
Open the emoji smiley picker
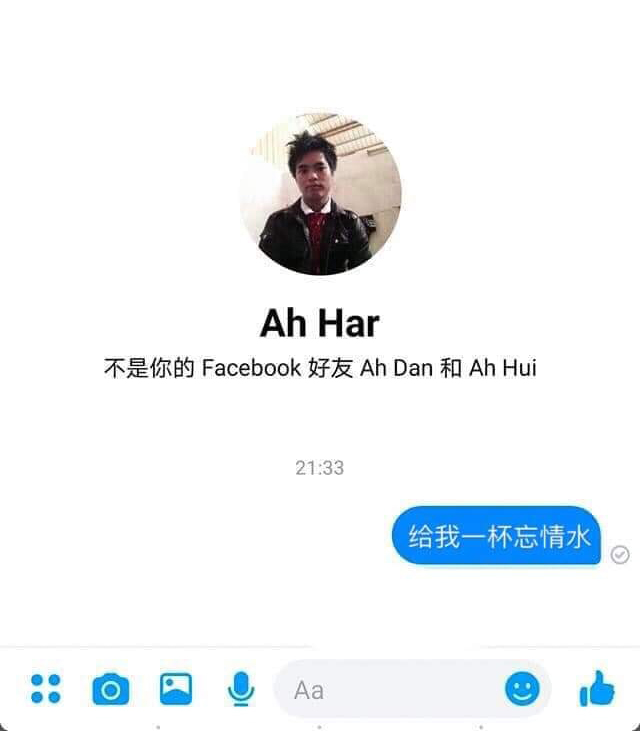click(x=522, y=688)
